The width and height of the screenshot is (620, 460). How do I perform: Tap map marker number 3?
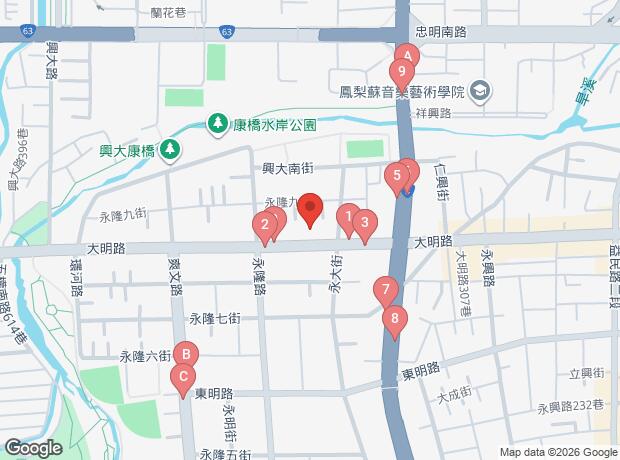pos(365,224)
